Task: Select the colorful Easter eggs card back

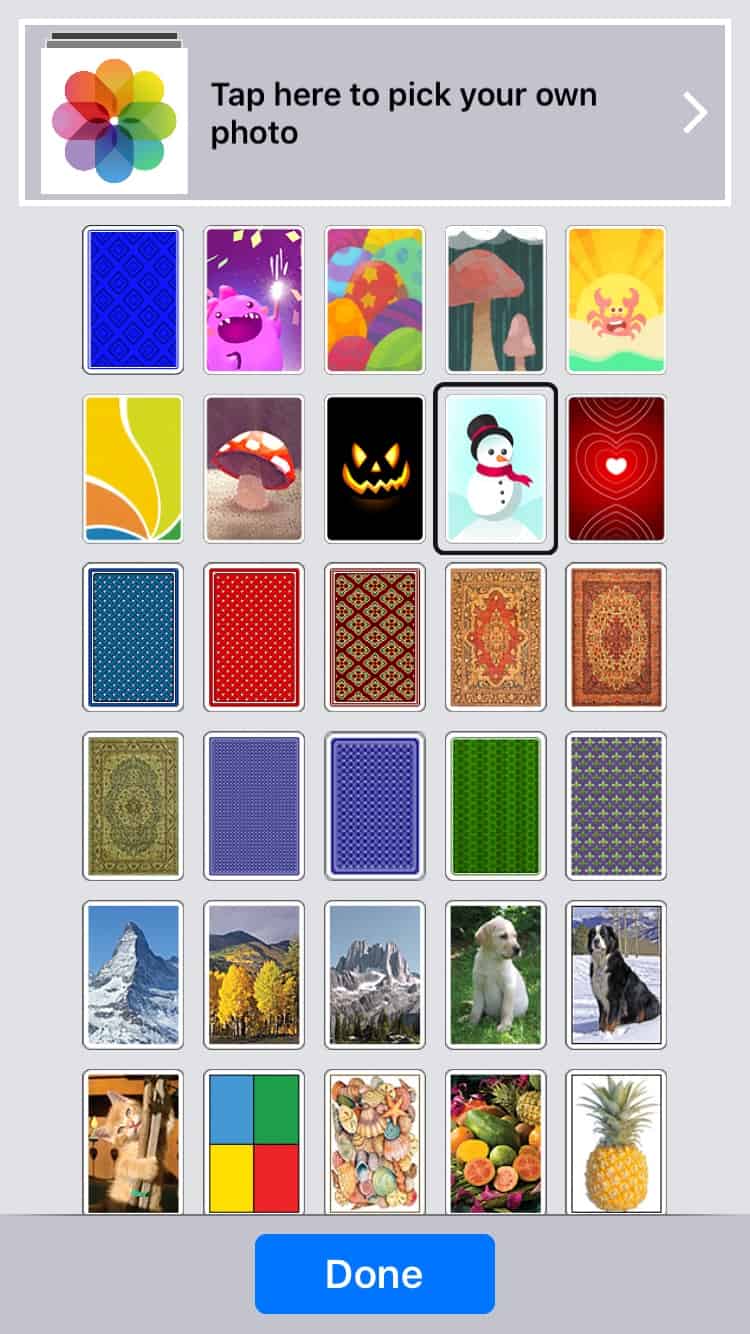Action: [x=375, y=300]
